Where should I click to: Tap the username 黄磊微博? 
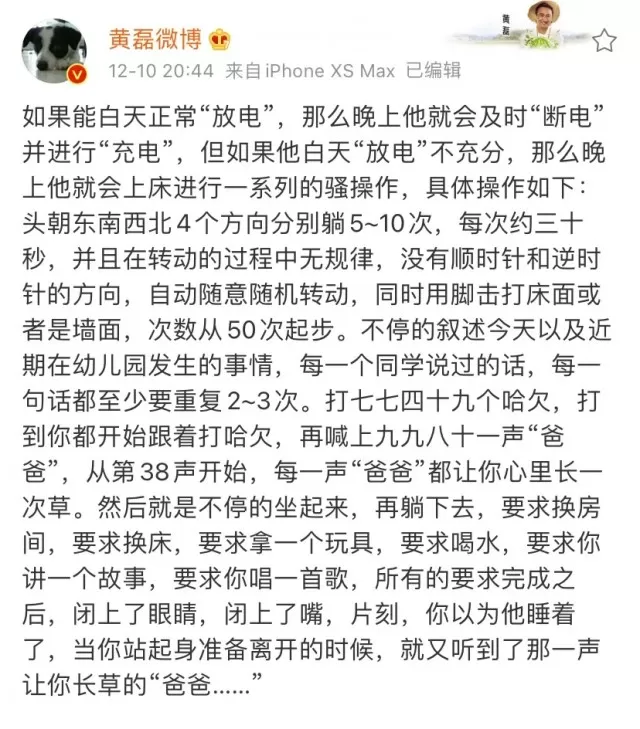pyautogui.click(x=156, y=39)
